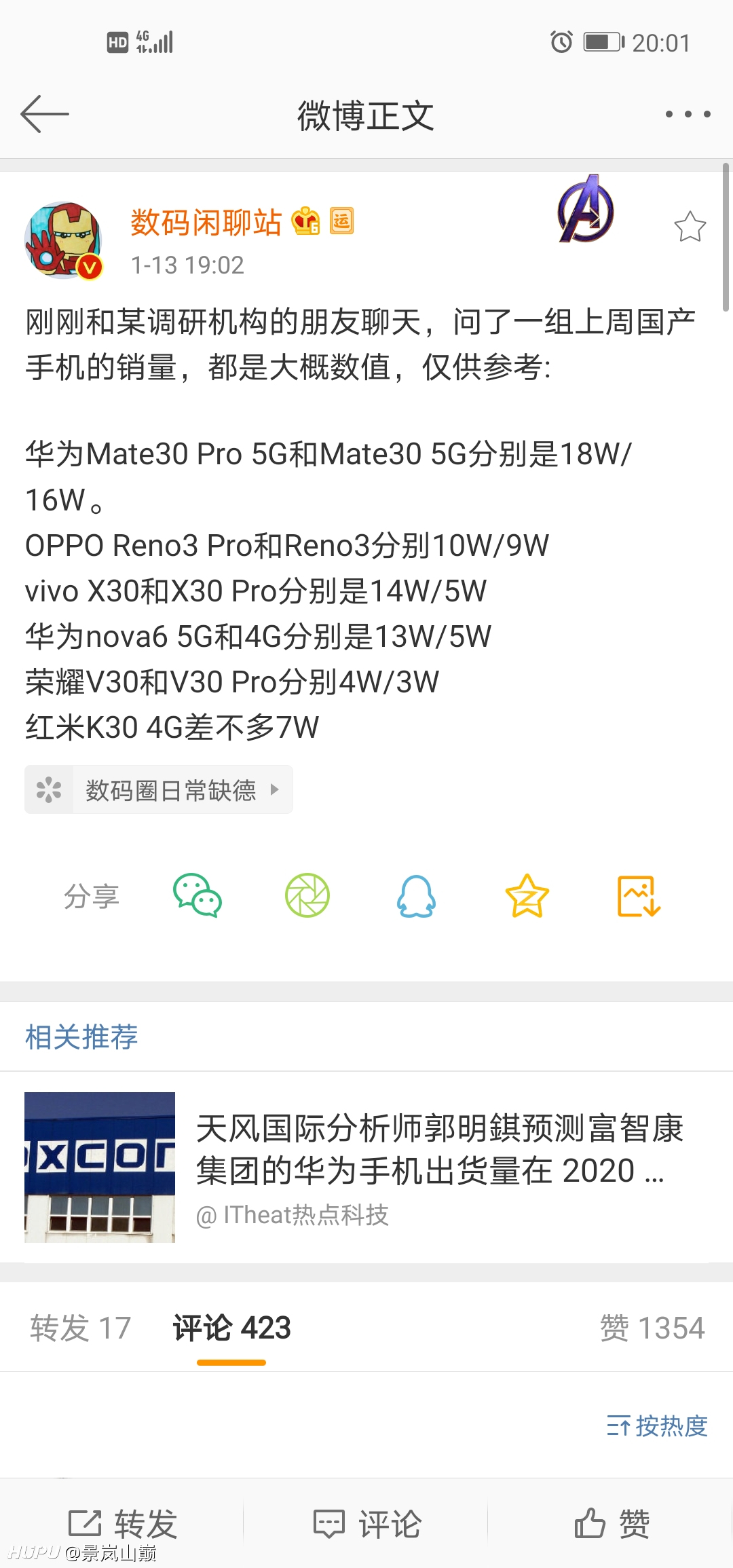This screenshot has width=733, height=1568.
Task: Tap the bottom 评论 comment button
Action: point(366,1524)
